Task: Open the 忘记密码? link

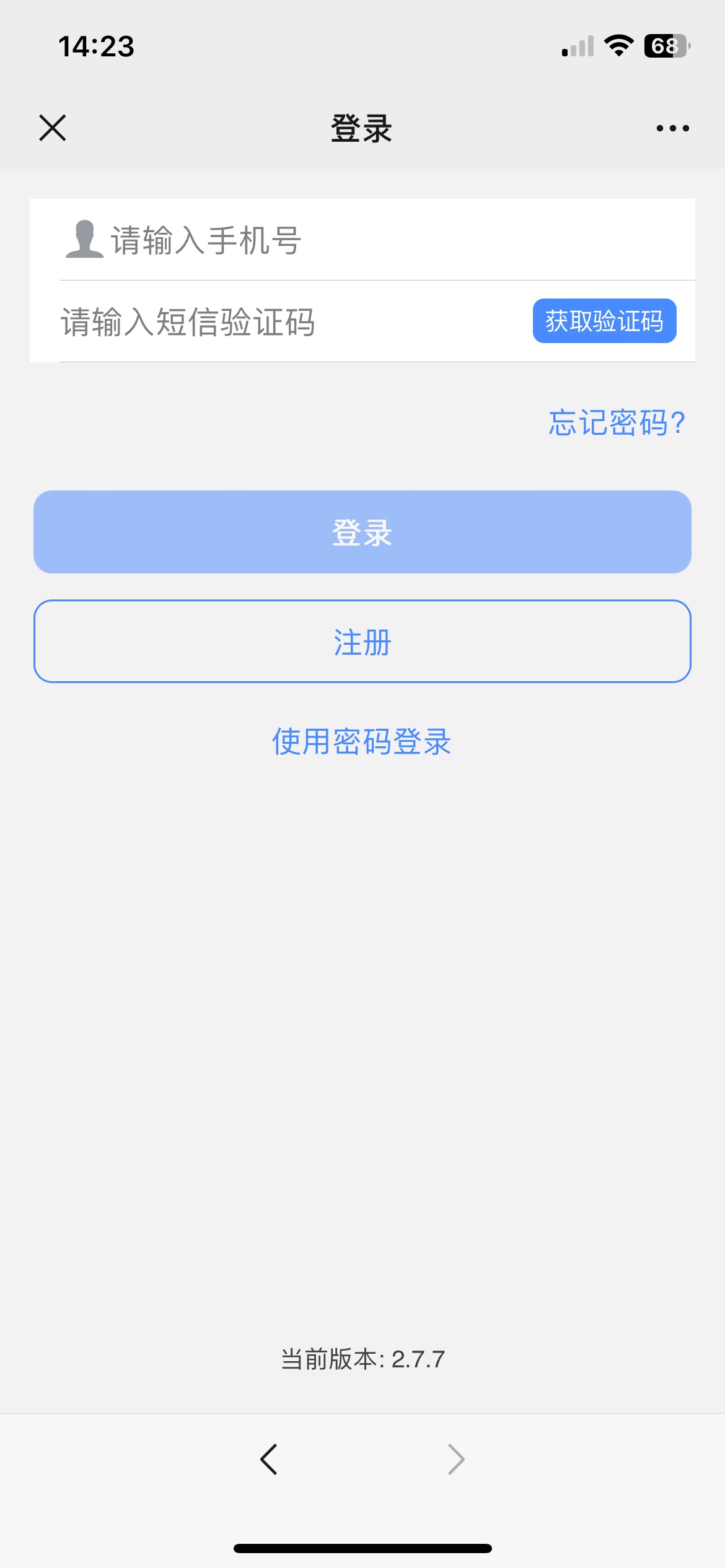Action: tap(617, 423)
